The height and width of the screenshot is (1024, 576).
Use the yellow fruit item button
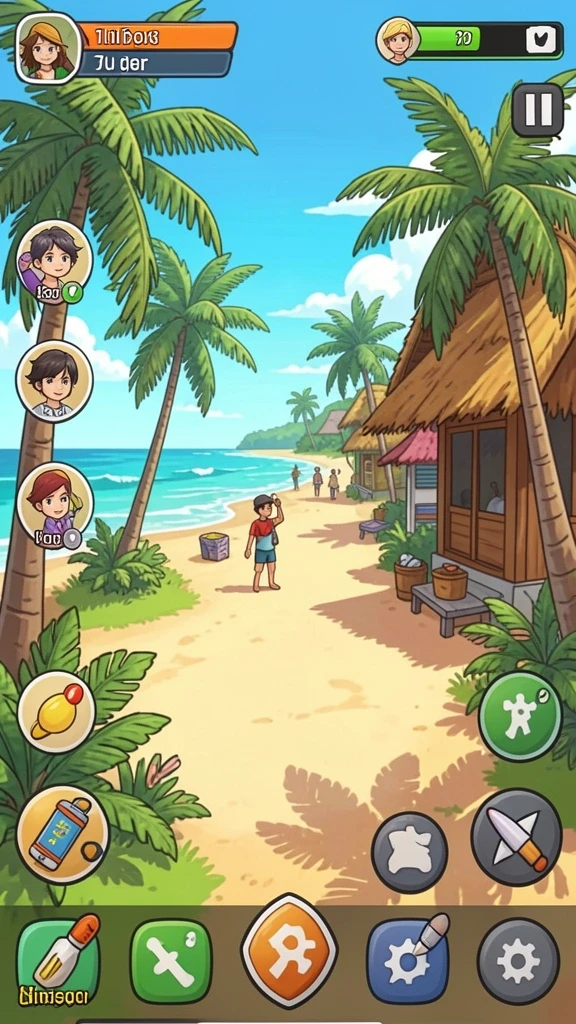pos(57,712)
